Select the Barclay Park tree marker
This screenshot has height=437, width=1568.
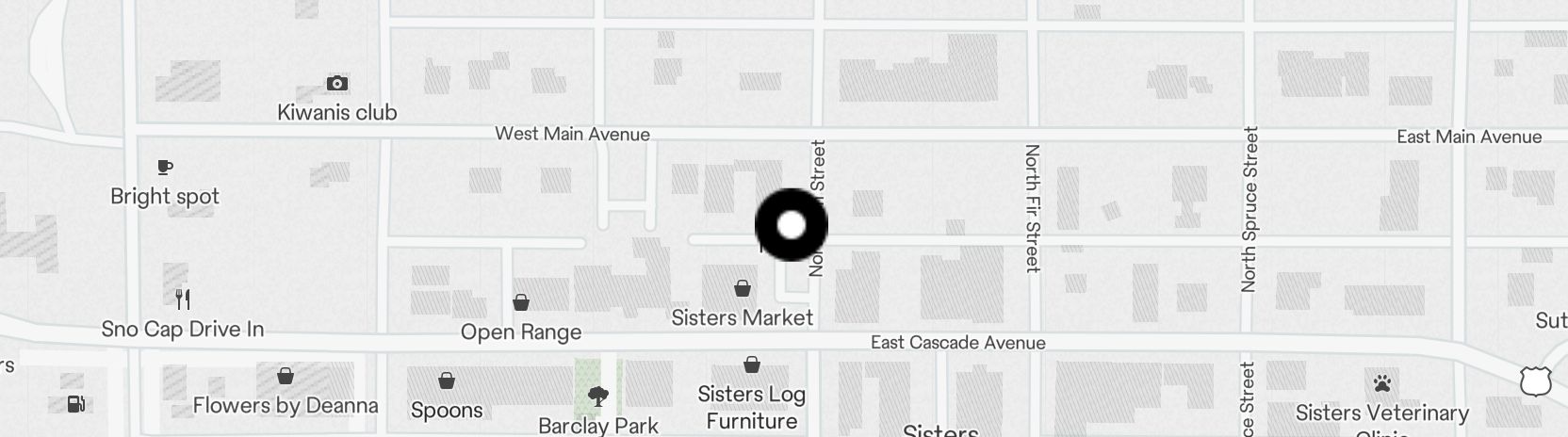596,397
